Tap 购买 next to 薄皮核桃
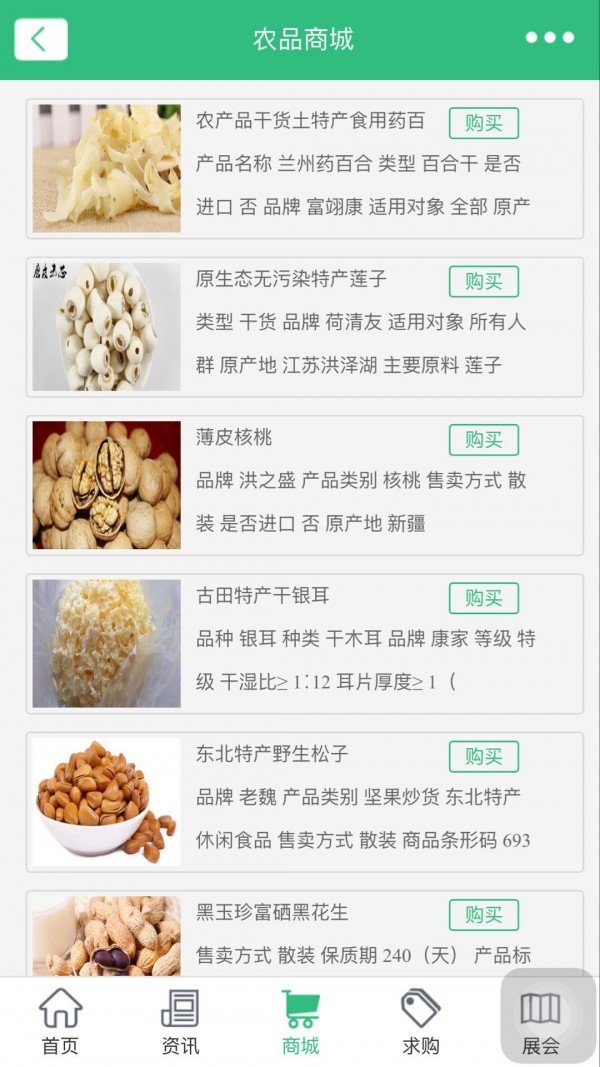Screen dimensions: 600x1067 (x=483, y=440)
